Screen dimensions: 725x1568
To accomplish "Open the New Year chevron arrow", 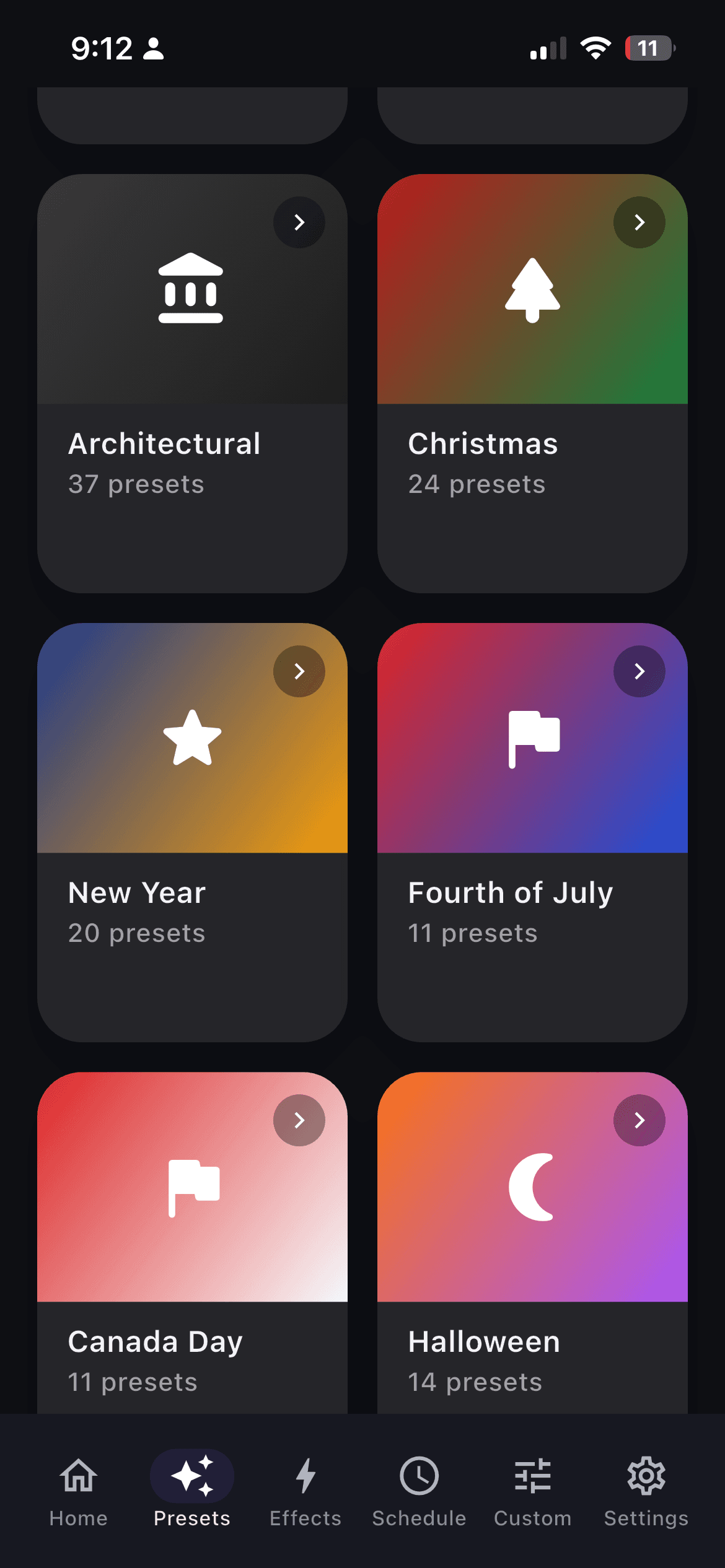I will 299,671.
